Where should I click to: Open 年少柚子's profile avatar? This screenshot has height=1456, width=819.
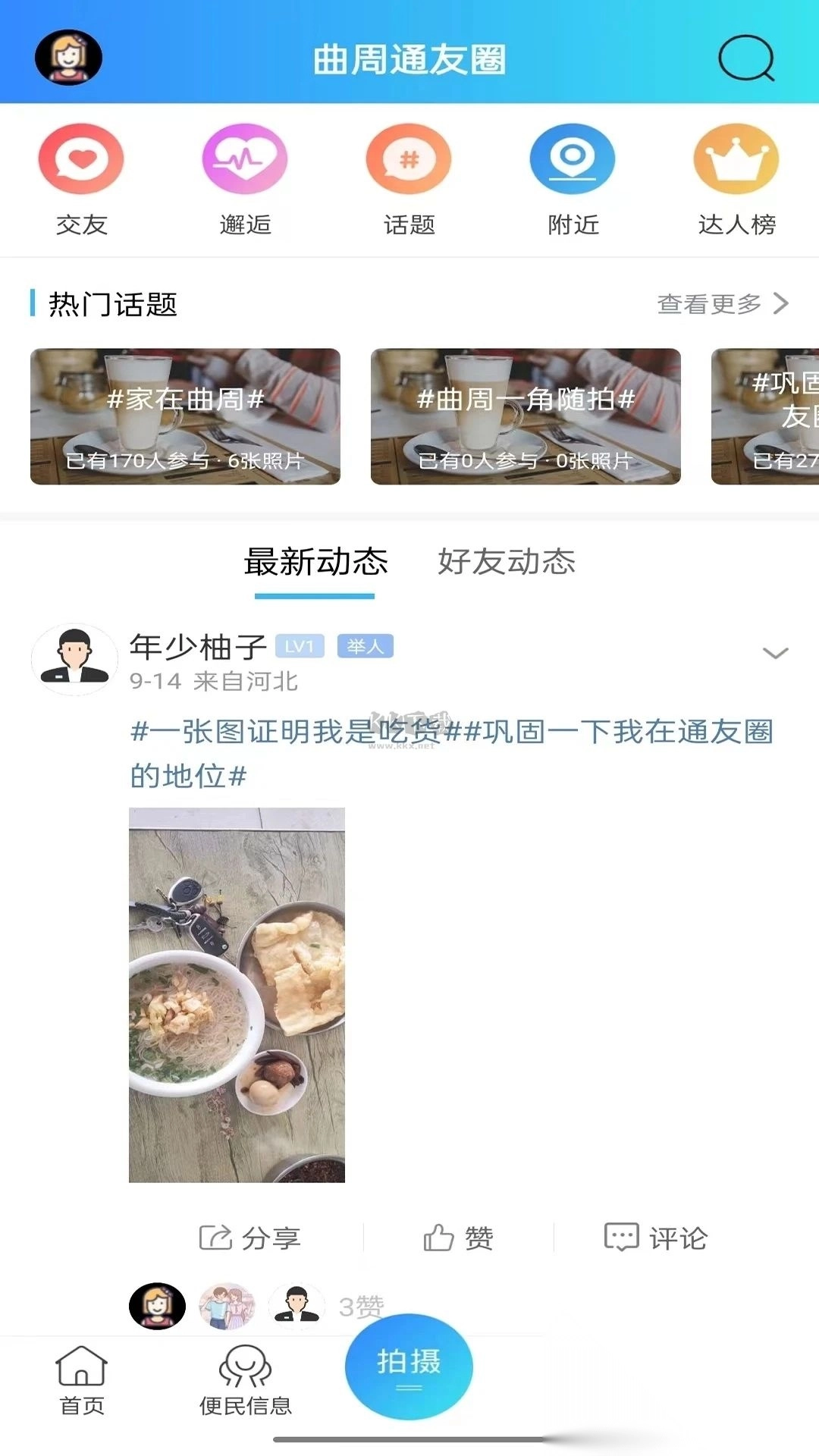(74, 658)
